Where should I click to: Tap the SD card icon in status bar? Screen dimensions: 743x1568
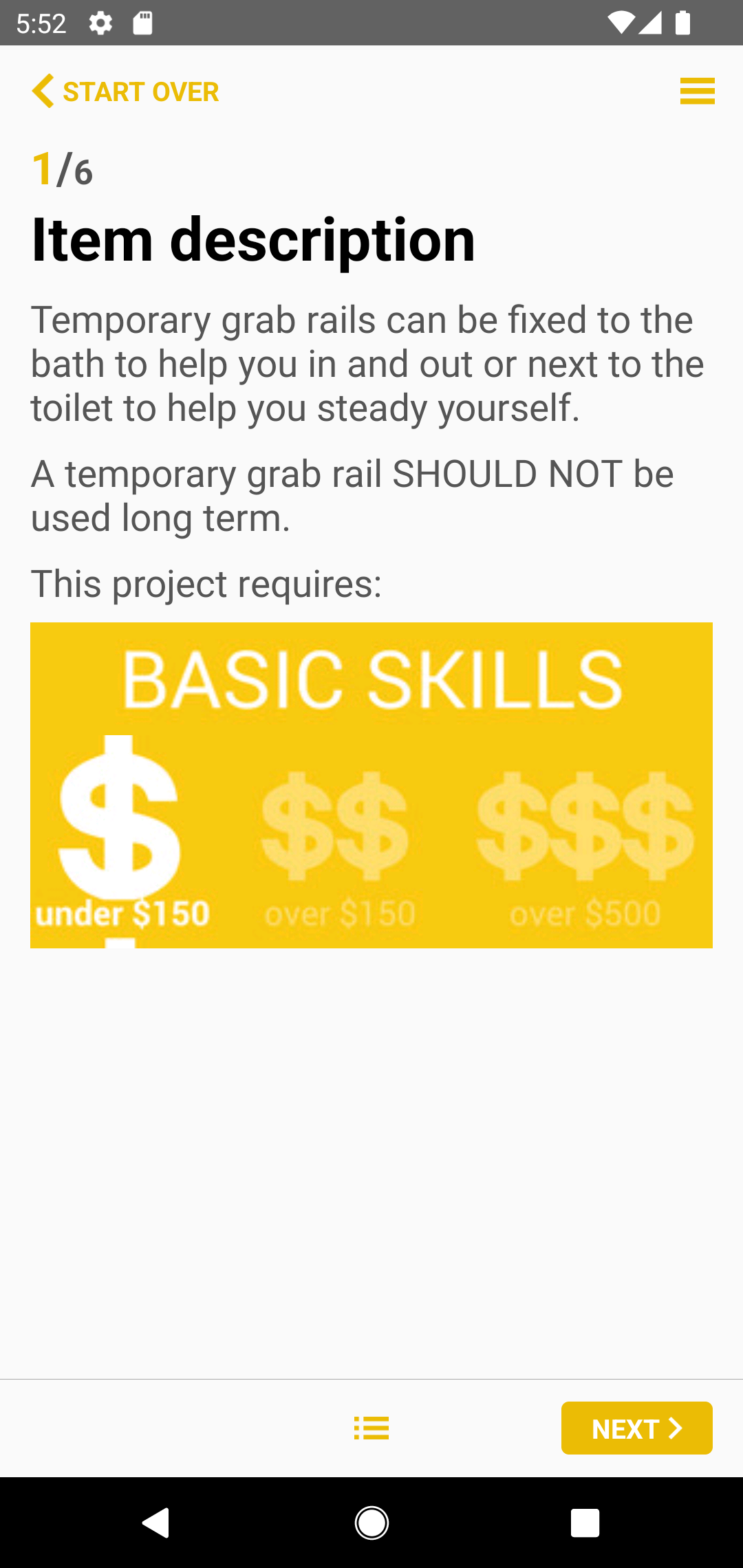(143, 23)
